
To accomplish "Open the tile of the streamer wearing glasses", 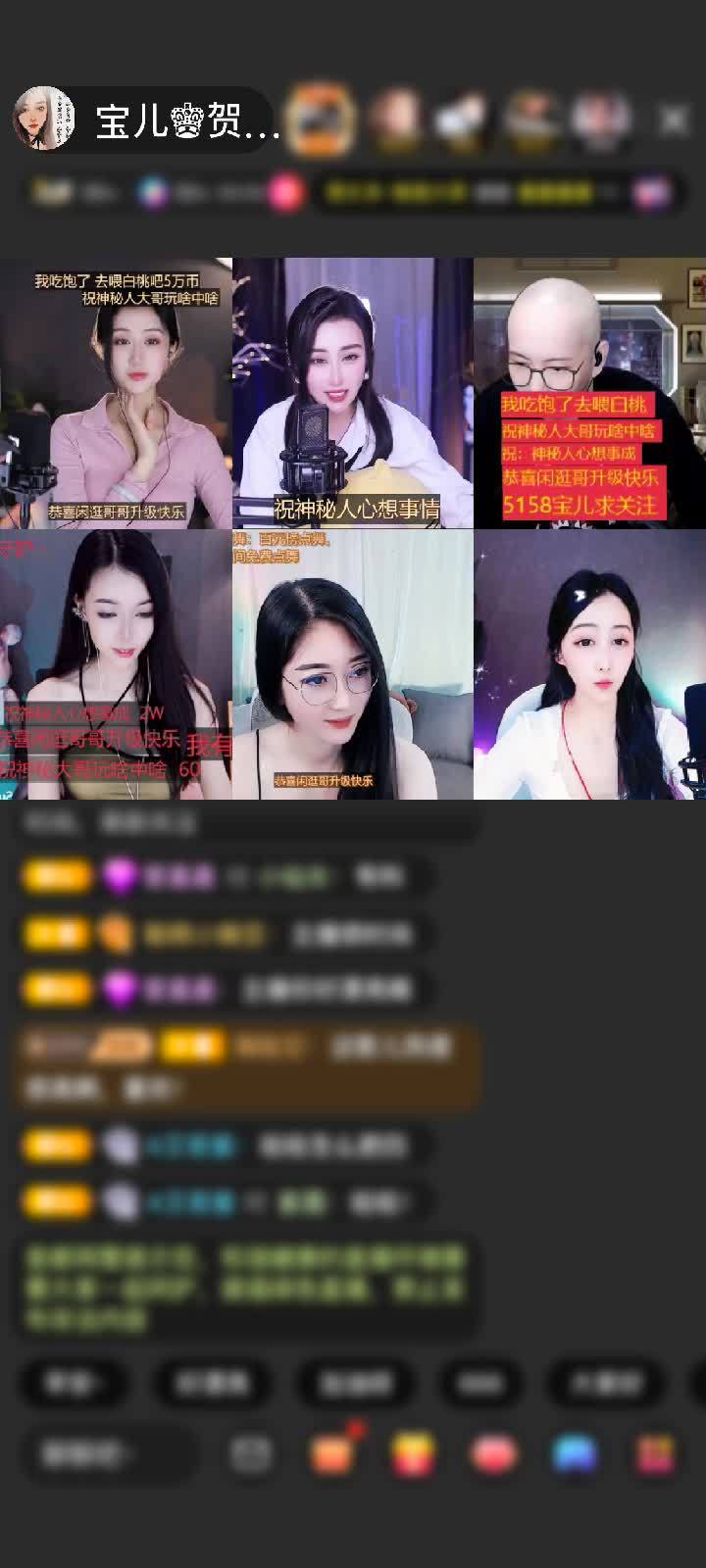I will point(353,664).
